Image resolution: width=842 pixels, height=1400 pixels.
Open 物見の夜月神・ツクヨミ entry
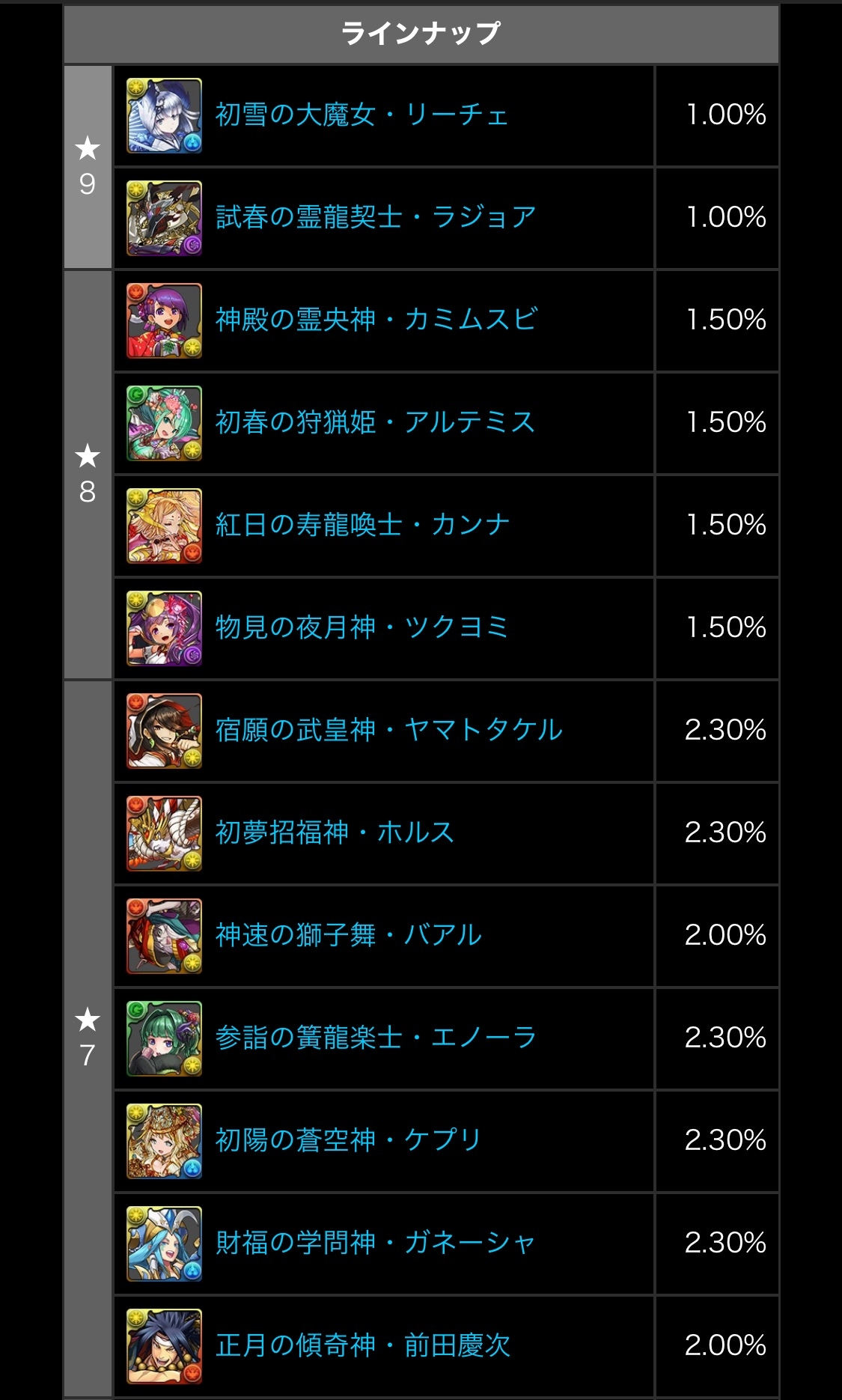pyautogui.click(x=362, y=628)
